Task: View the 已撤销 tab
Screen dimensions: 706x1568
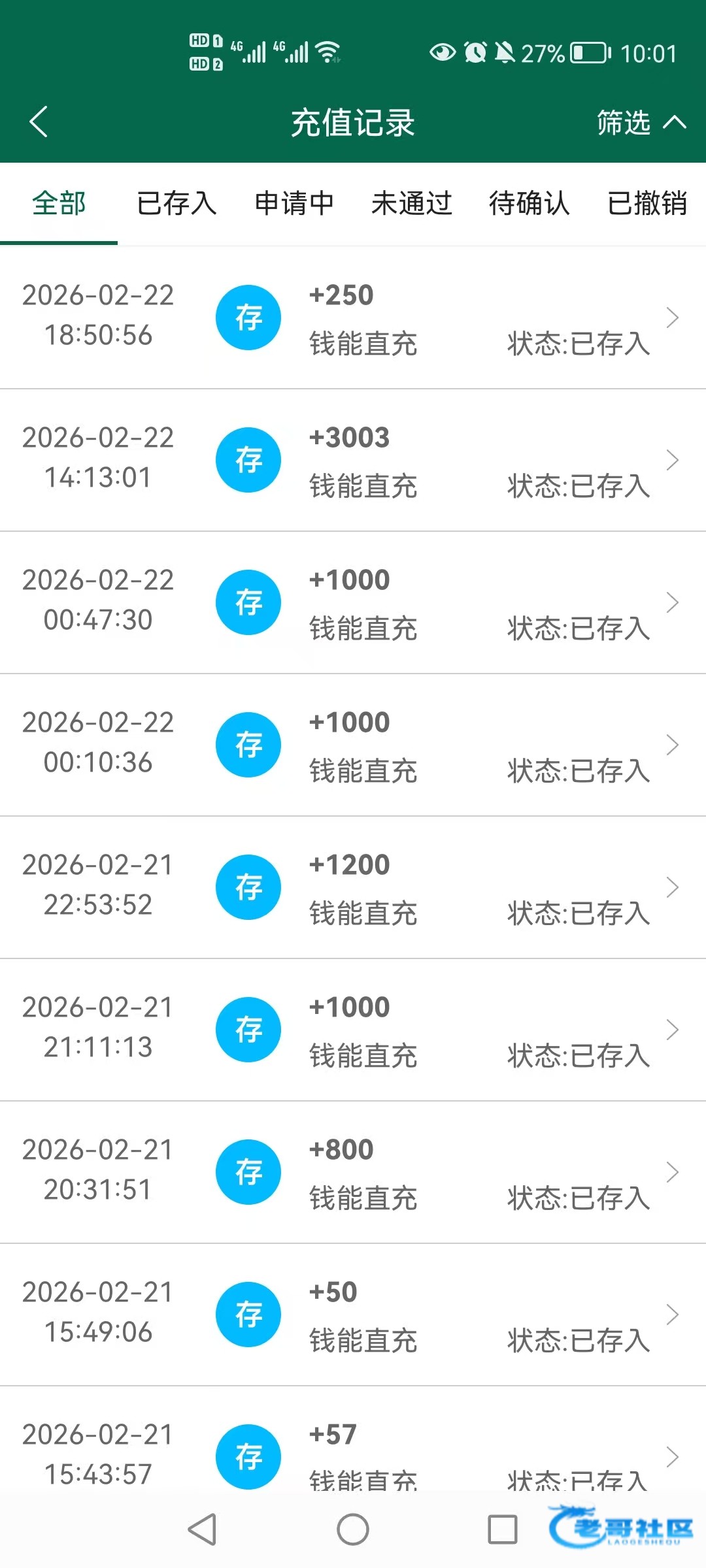Action: point(647,203)
